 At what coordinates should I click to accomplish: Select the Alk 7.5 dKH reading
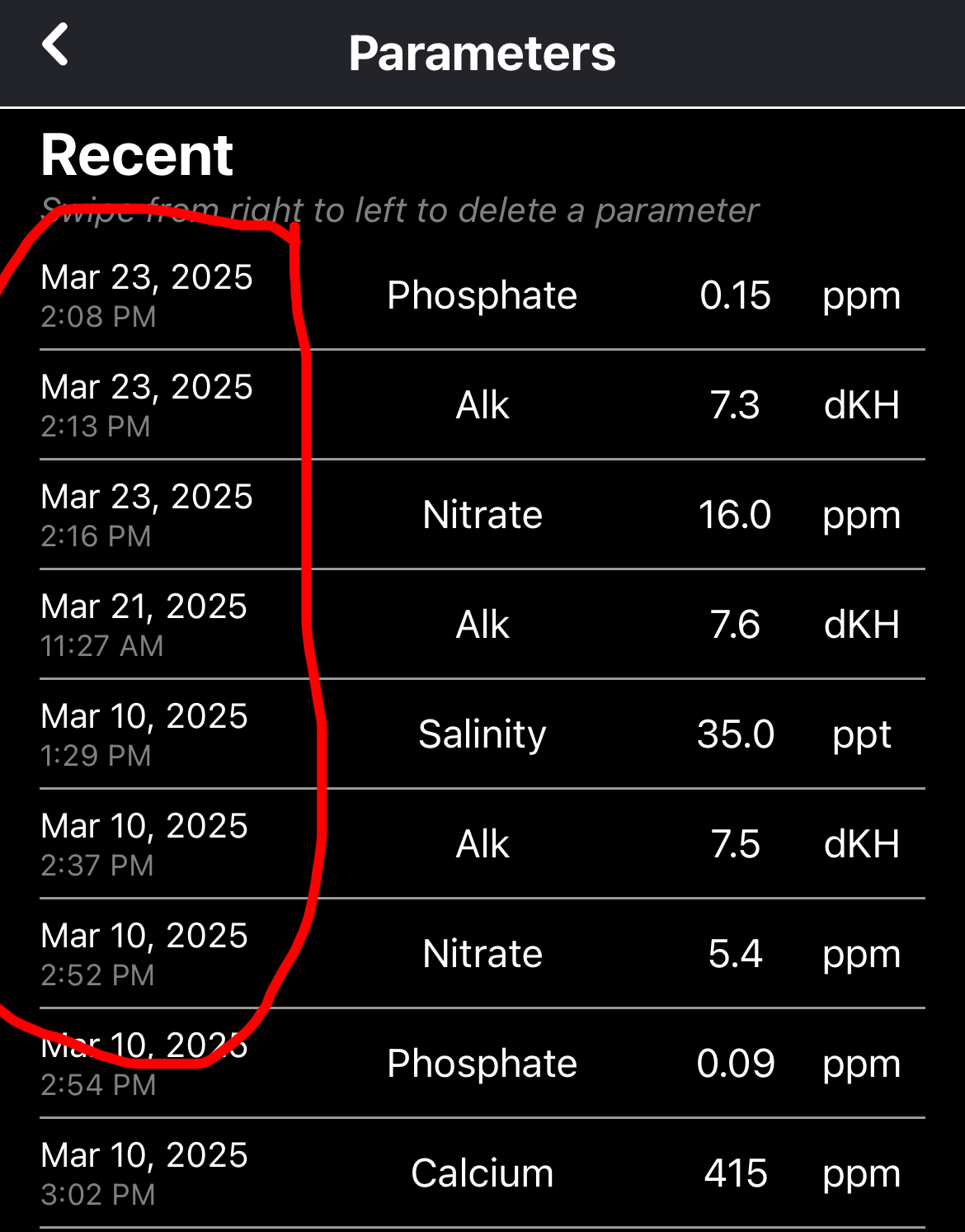tap(482, 844)
